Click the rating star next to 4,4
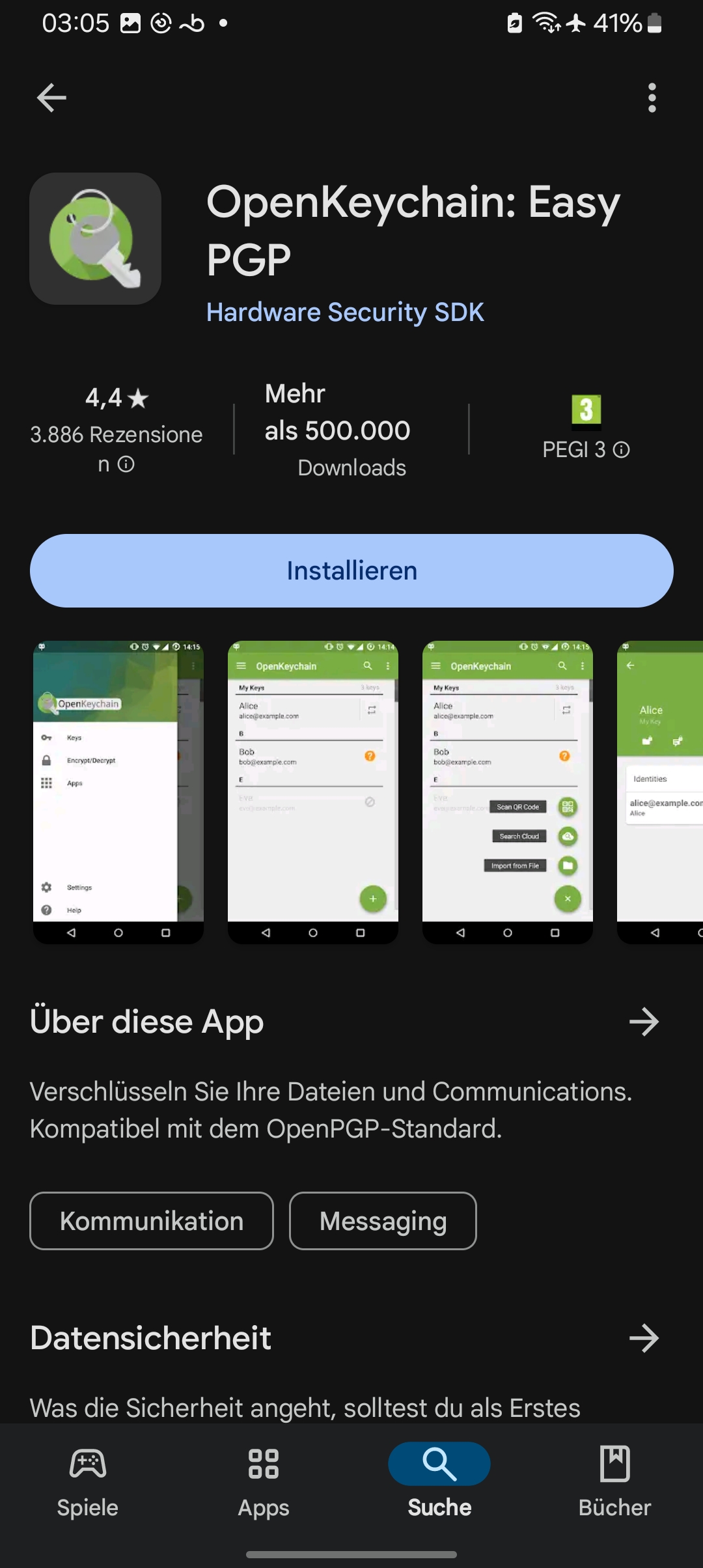This screenshot has height=1568, width=703. [139, 399]
